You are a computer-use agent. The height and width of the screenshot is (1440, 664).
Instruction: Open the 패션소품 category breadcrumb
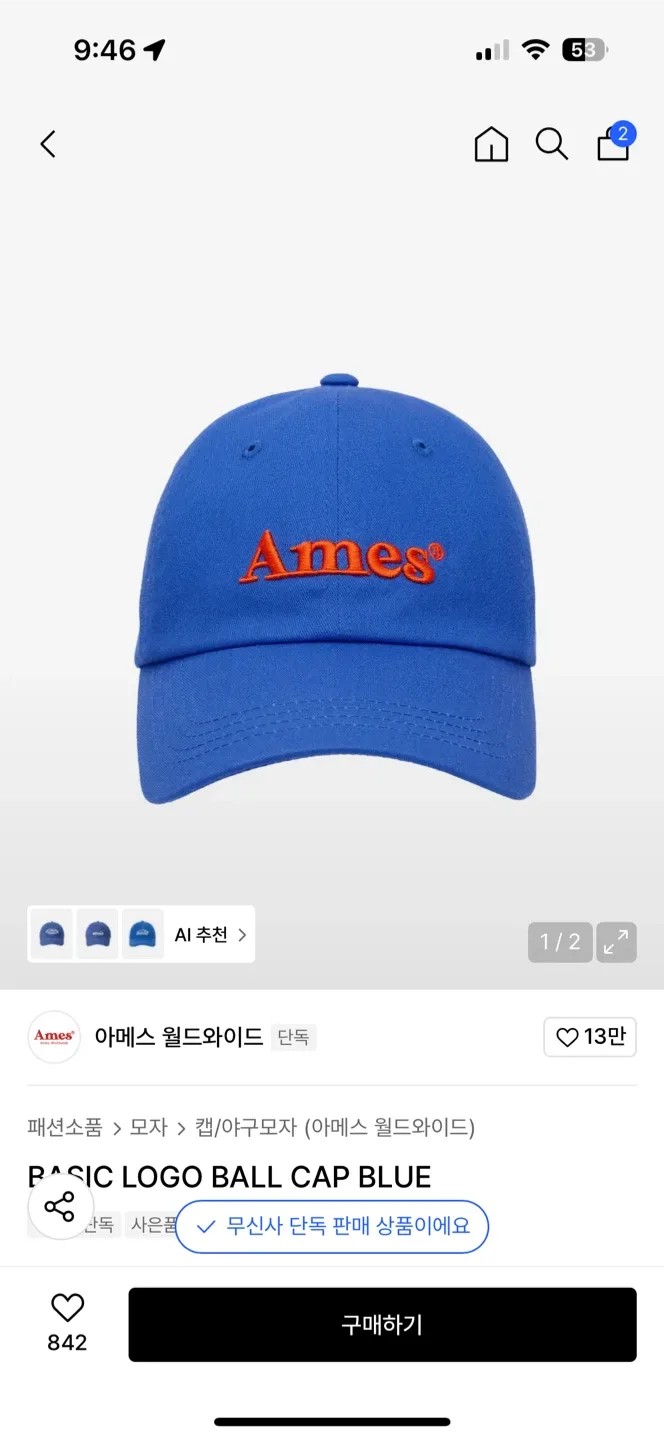(65, 1128)
